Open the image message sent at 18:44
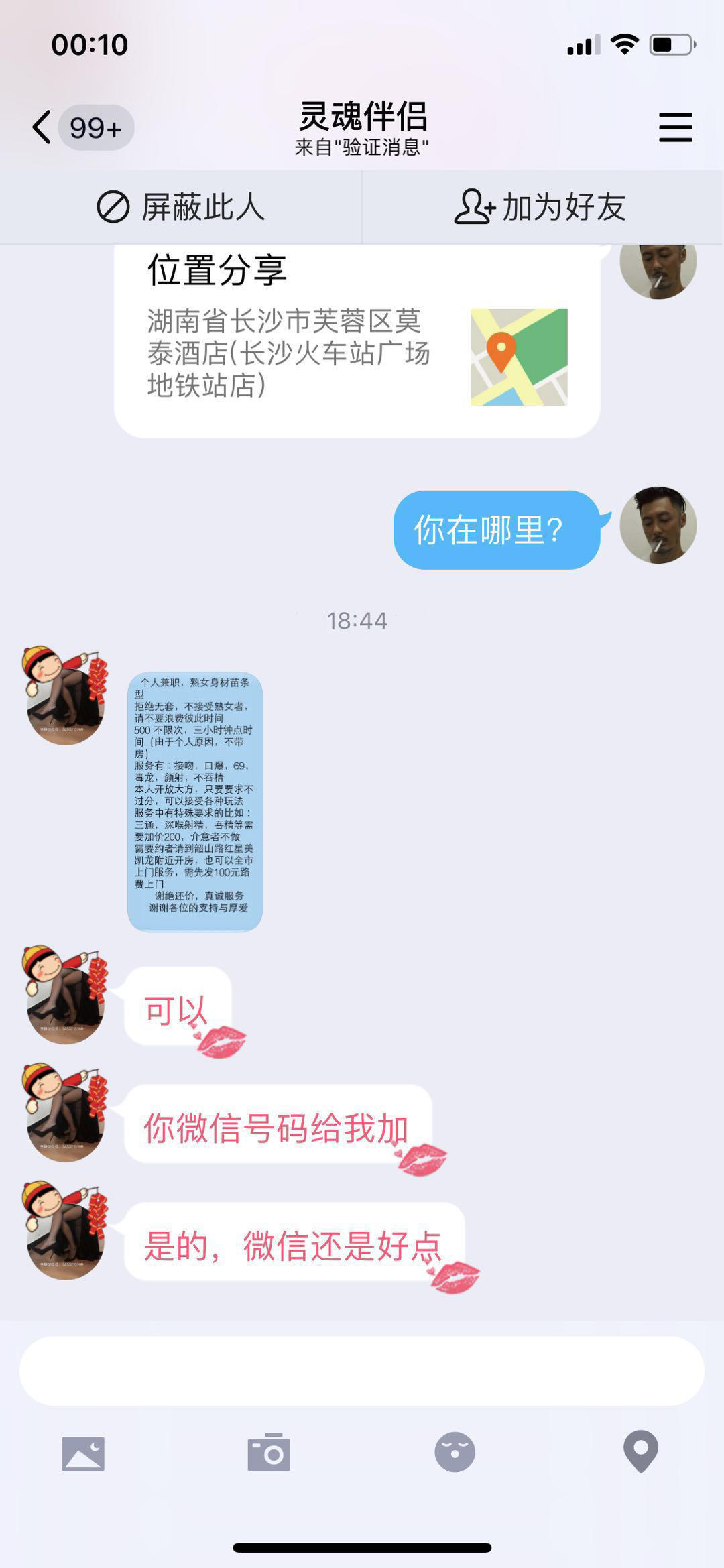724x1568 pixels. tap(194, 801)
